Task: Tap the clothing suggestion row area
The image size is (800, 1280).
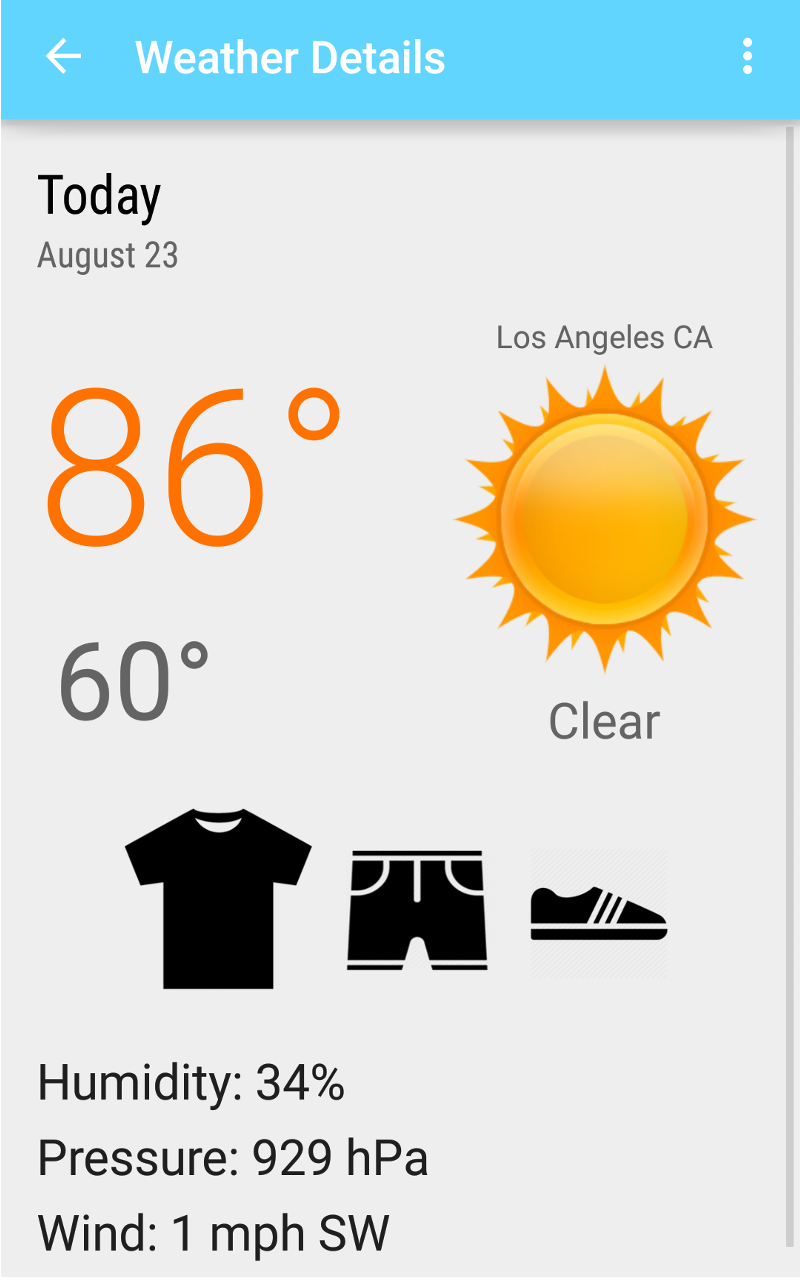Action: [400, 900]
